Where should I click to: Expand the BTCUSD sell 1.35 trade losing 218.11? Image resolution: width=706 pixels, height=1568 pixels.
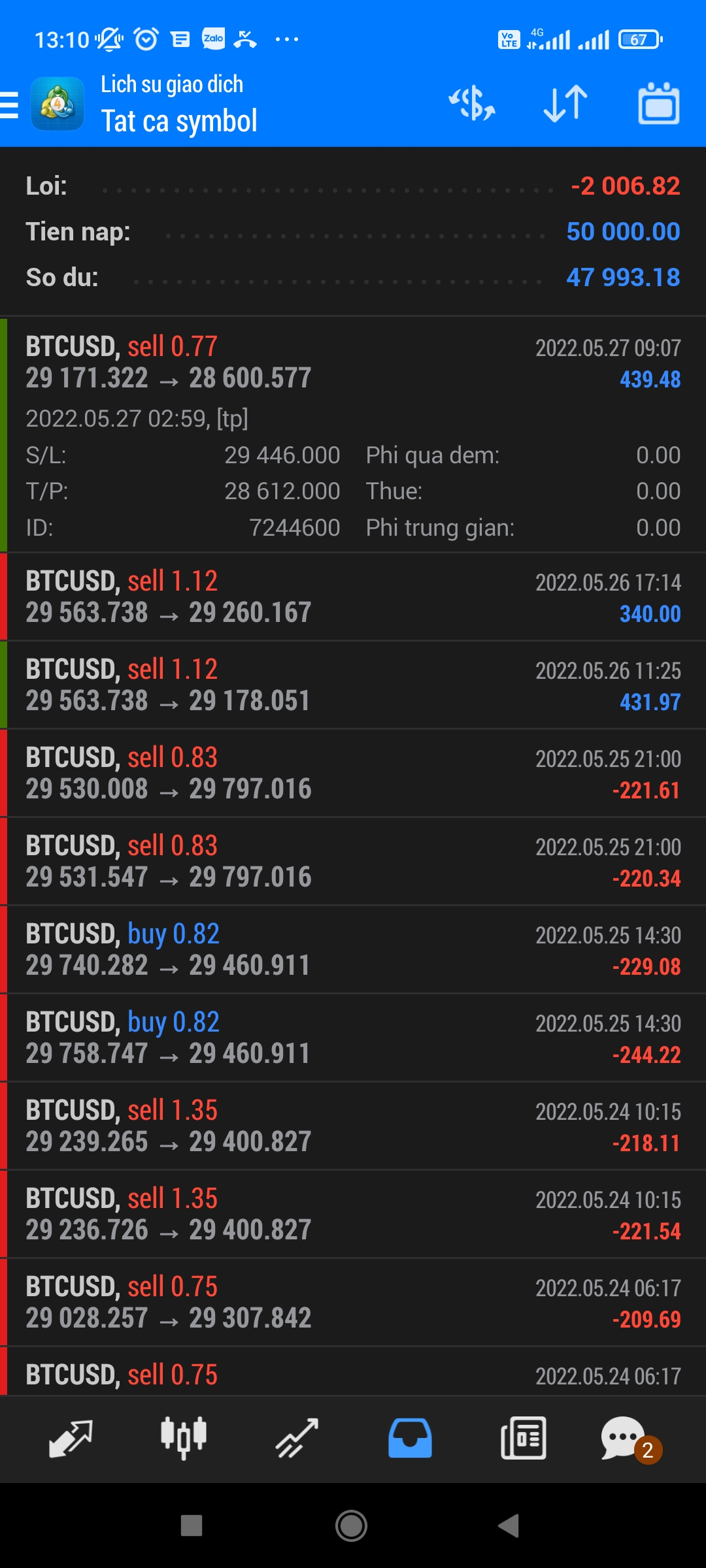point(353,1126)
